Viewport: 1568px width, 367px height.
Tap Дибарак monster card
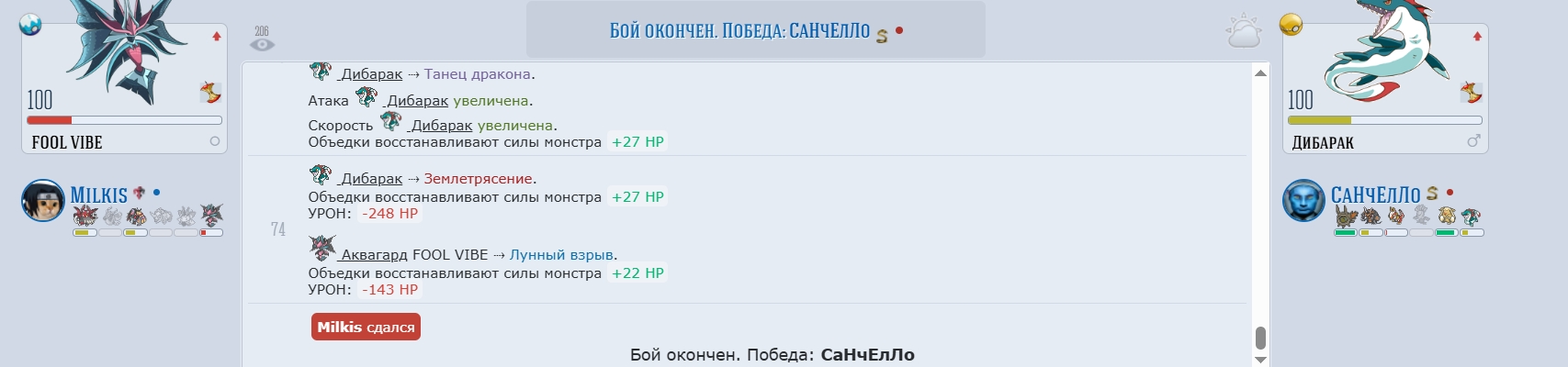tap(1384, 89)
